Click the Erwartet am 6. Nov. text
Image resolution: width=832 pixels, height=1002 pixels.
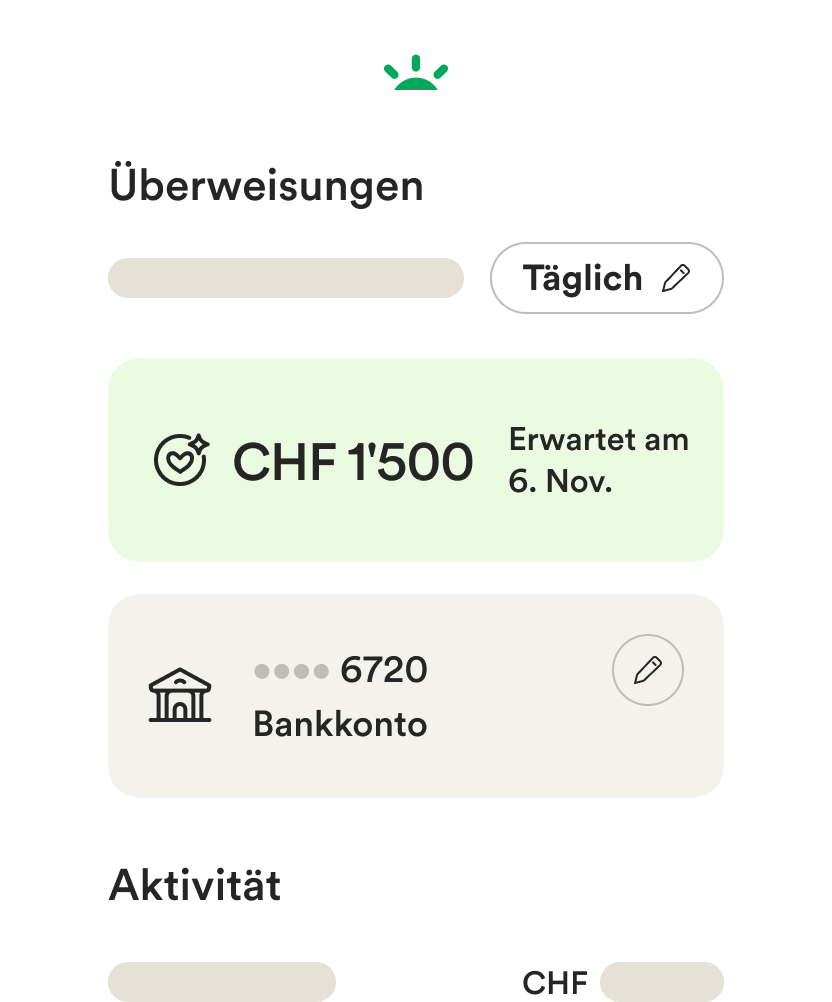coord(598,462)
